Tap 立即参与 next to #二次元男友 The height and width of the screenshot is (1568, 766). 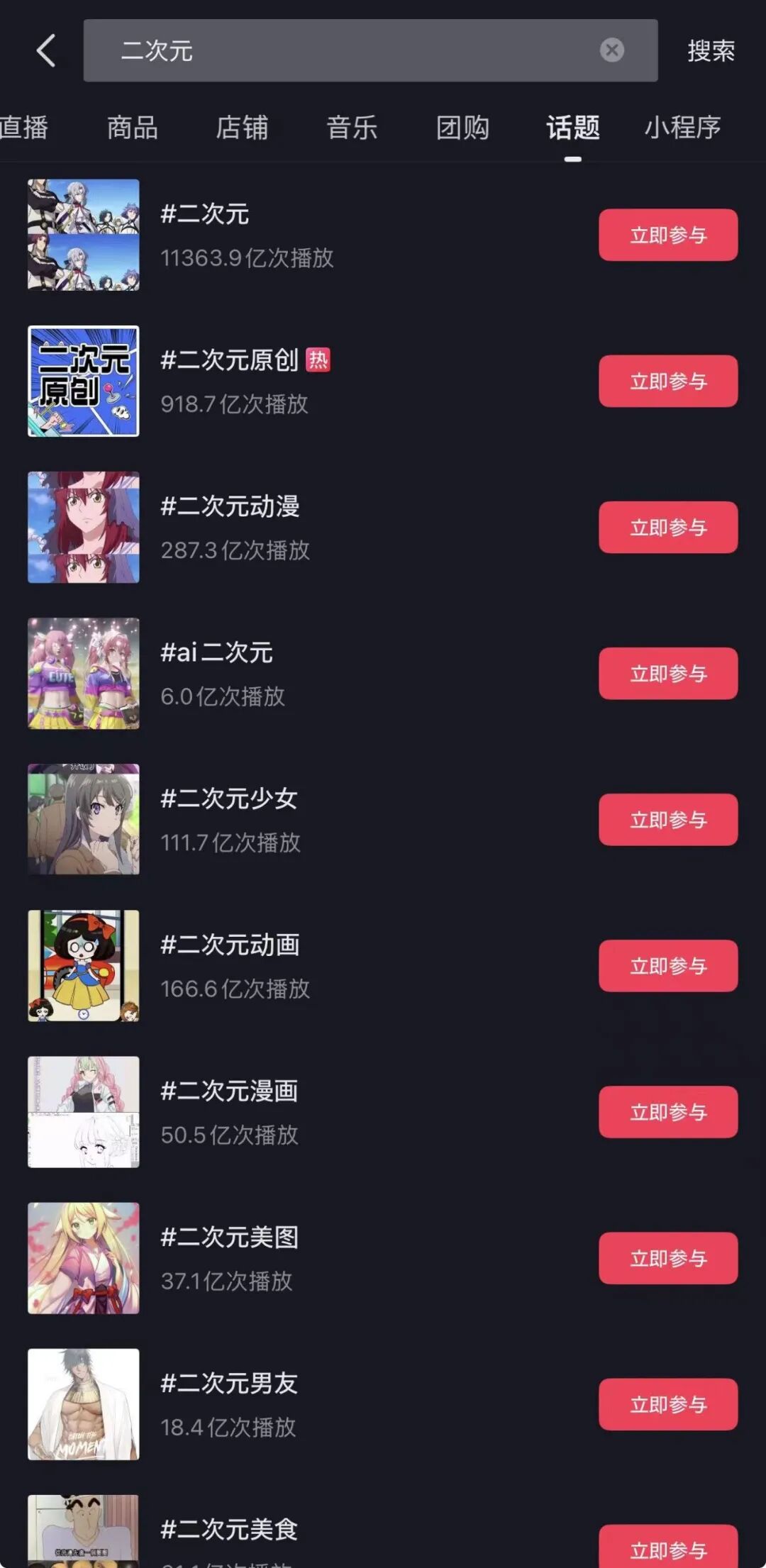point(667,1404)
